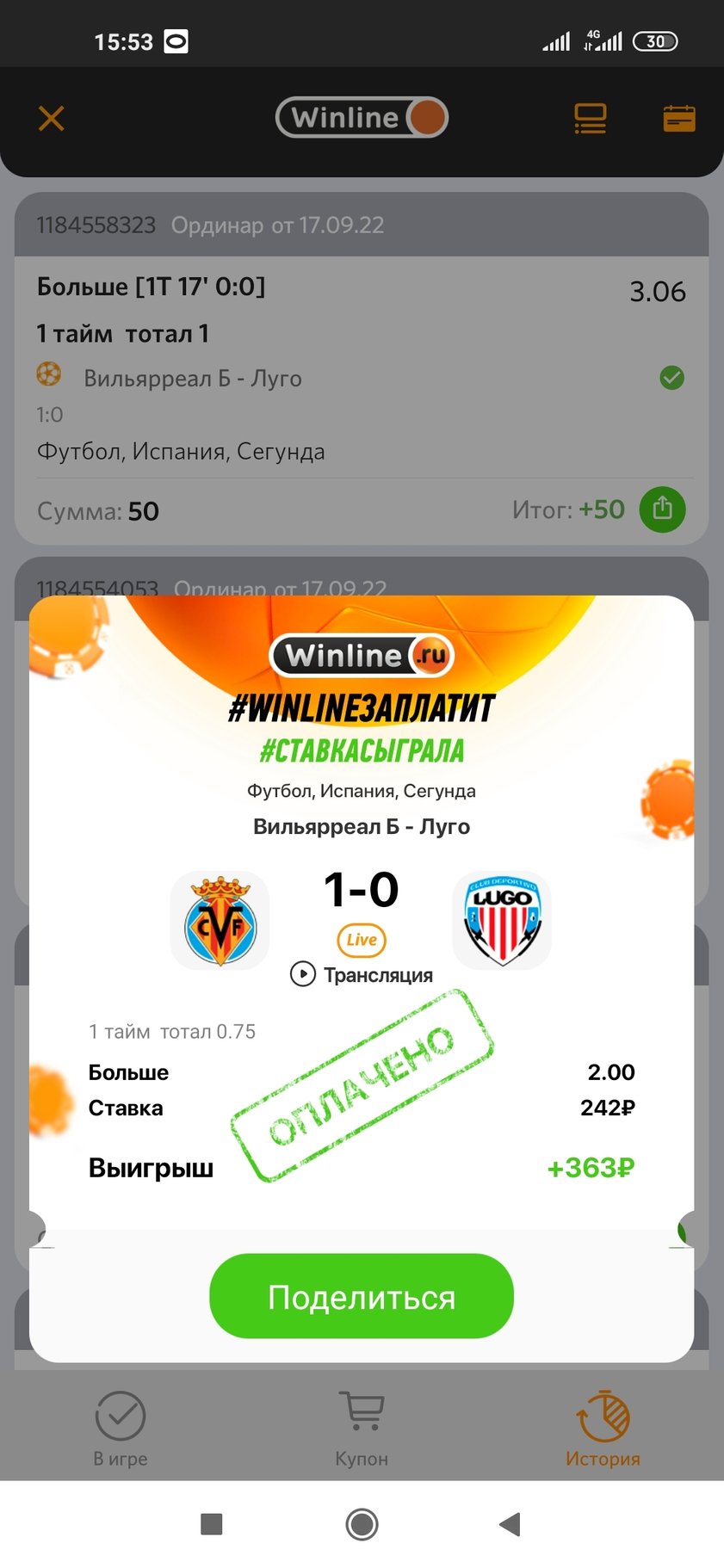Go back using system back button

(510, 1524)
